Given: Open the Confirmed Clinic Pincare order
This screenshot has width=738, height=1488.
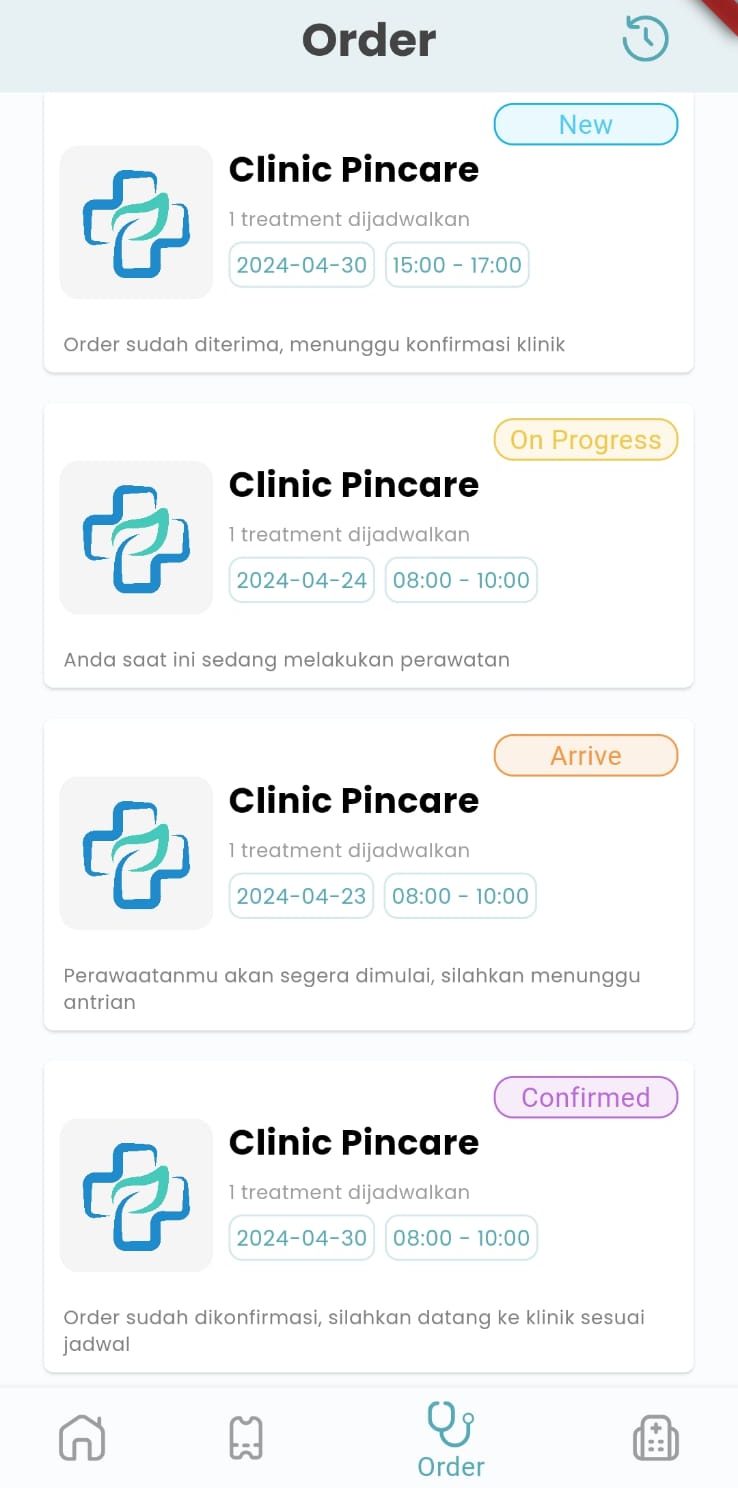Looking at the screenshot, I should pos(368,1215).
